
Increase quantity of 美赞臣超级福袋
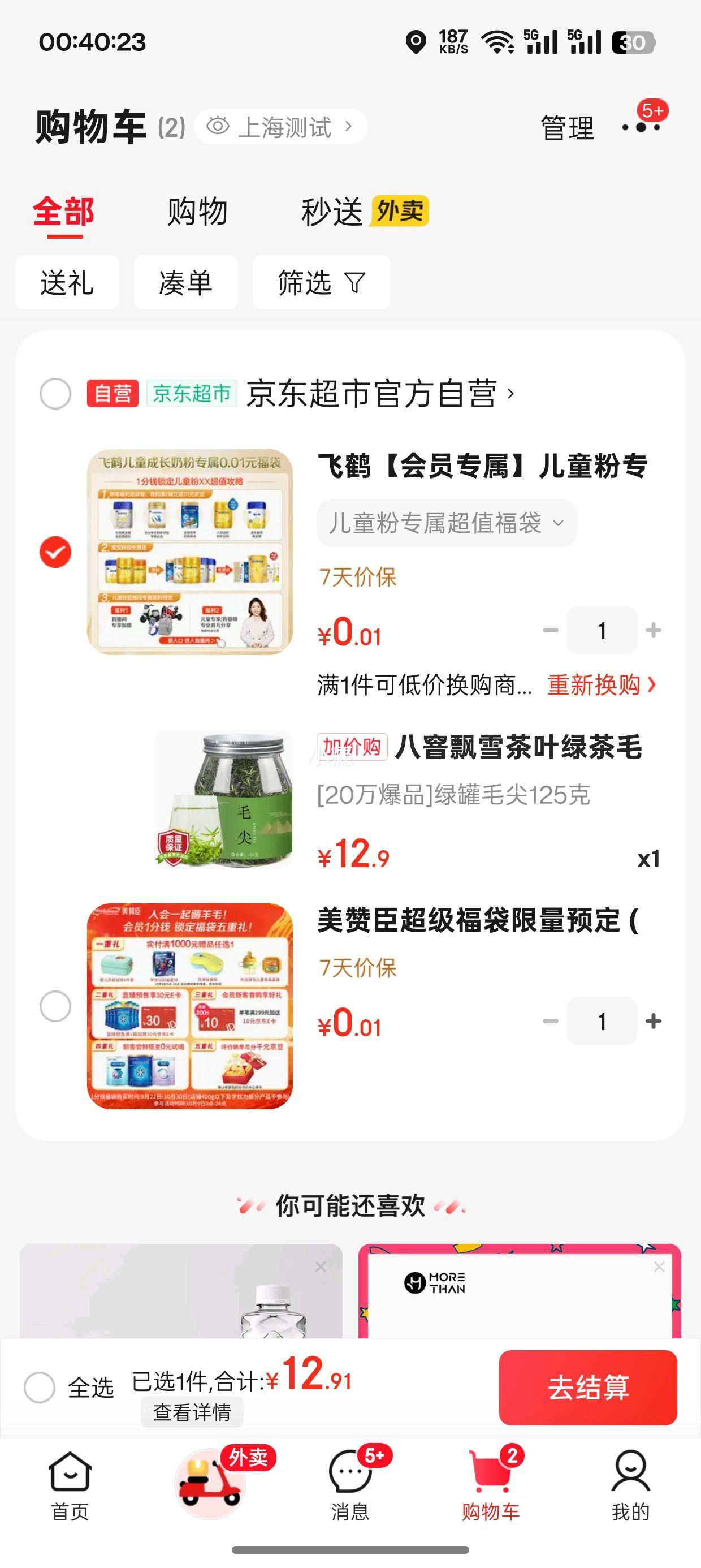point(654,1021)
